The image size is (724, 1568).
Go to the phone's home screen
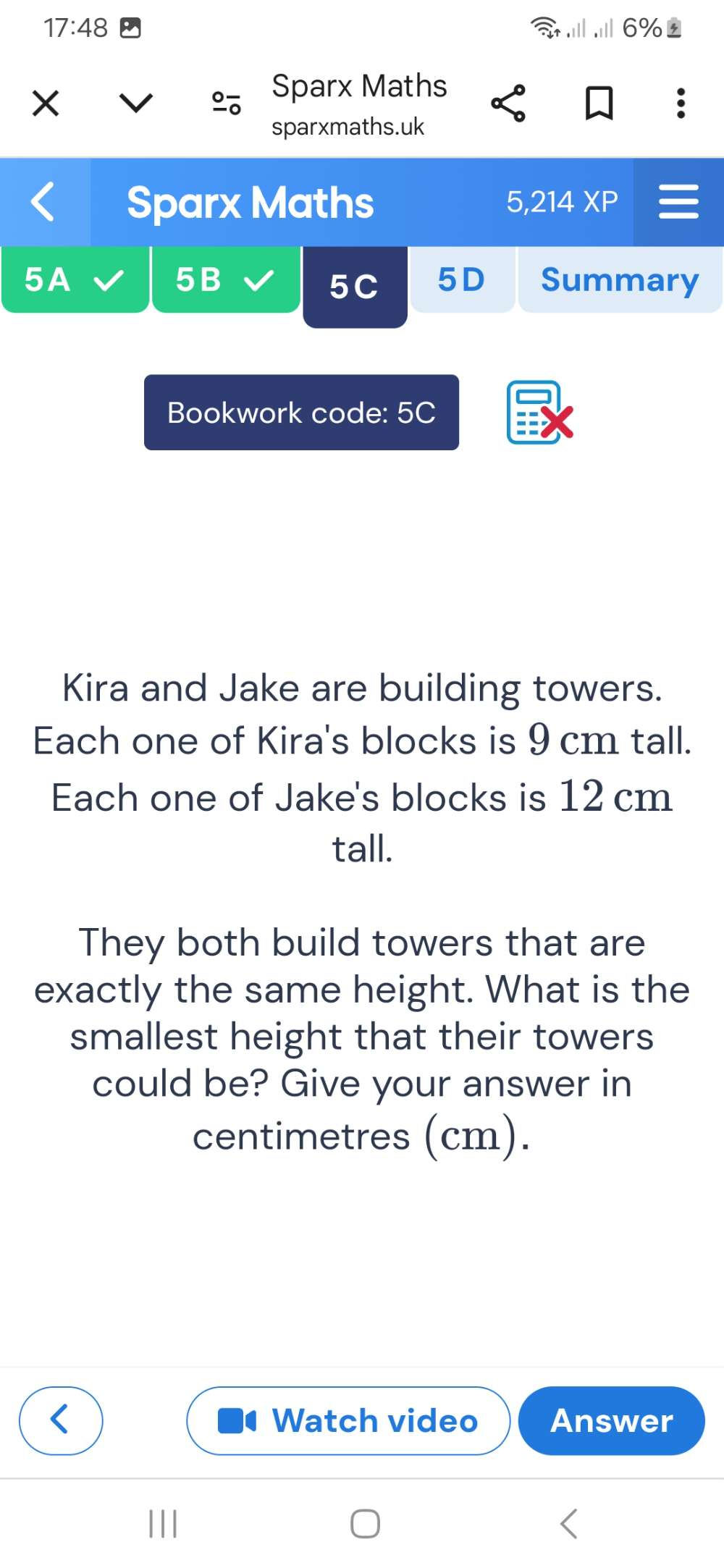pos(365,1523)
